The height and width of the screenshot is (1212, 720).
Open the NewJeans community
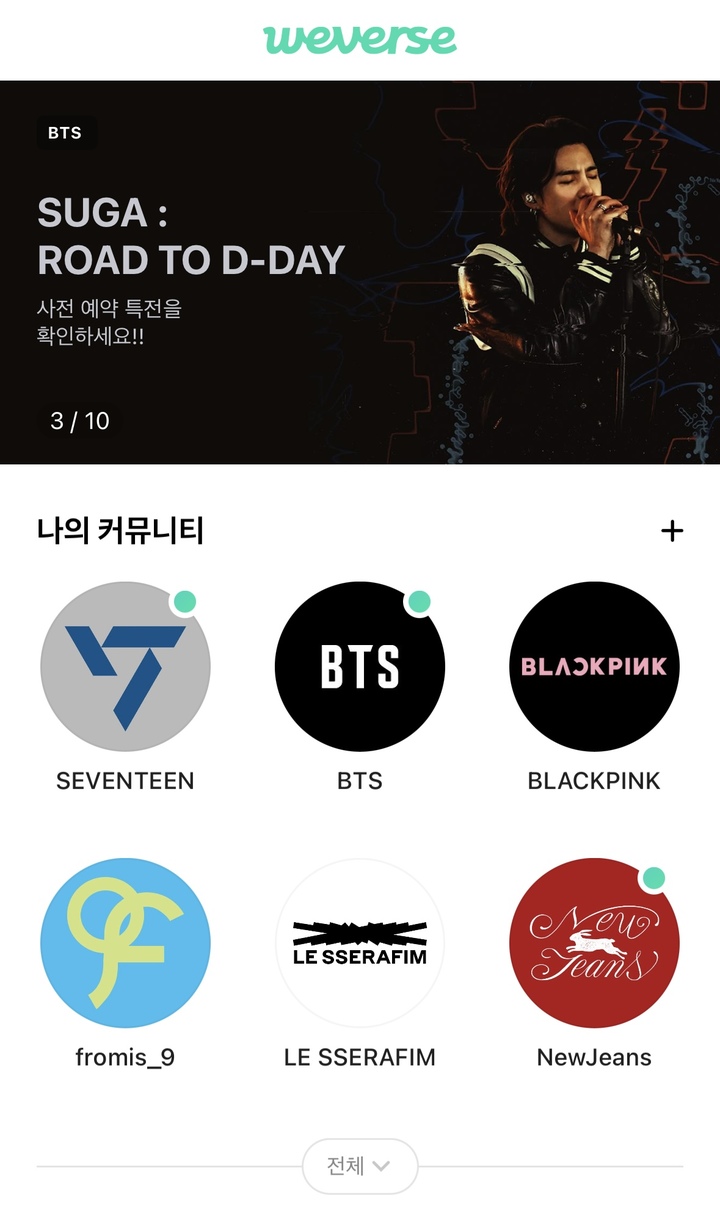[594, 943]
